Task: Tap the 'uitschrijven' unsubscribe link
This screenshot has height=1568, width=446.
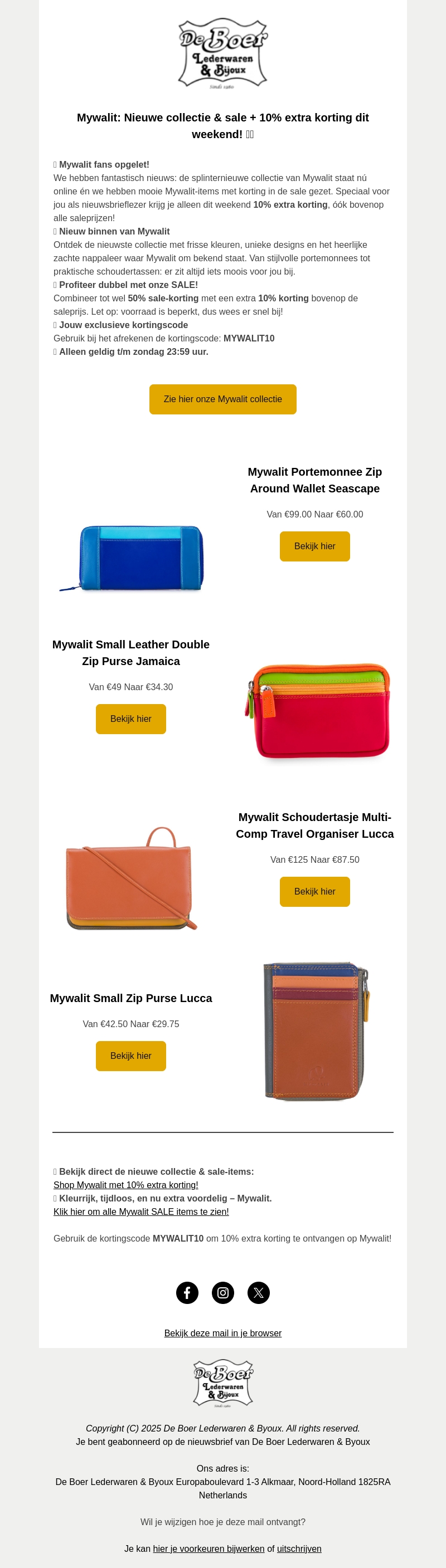Action: click(299, 1549)
